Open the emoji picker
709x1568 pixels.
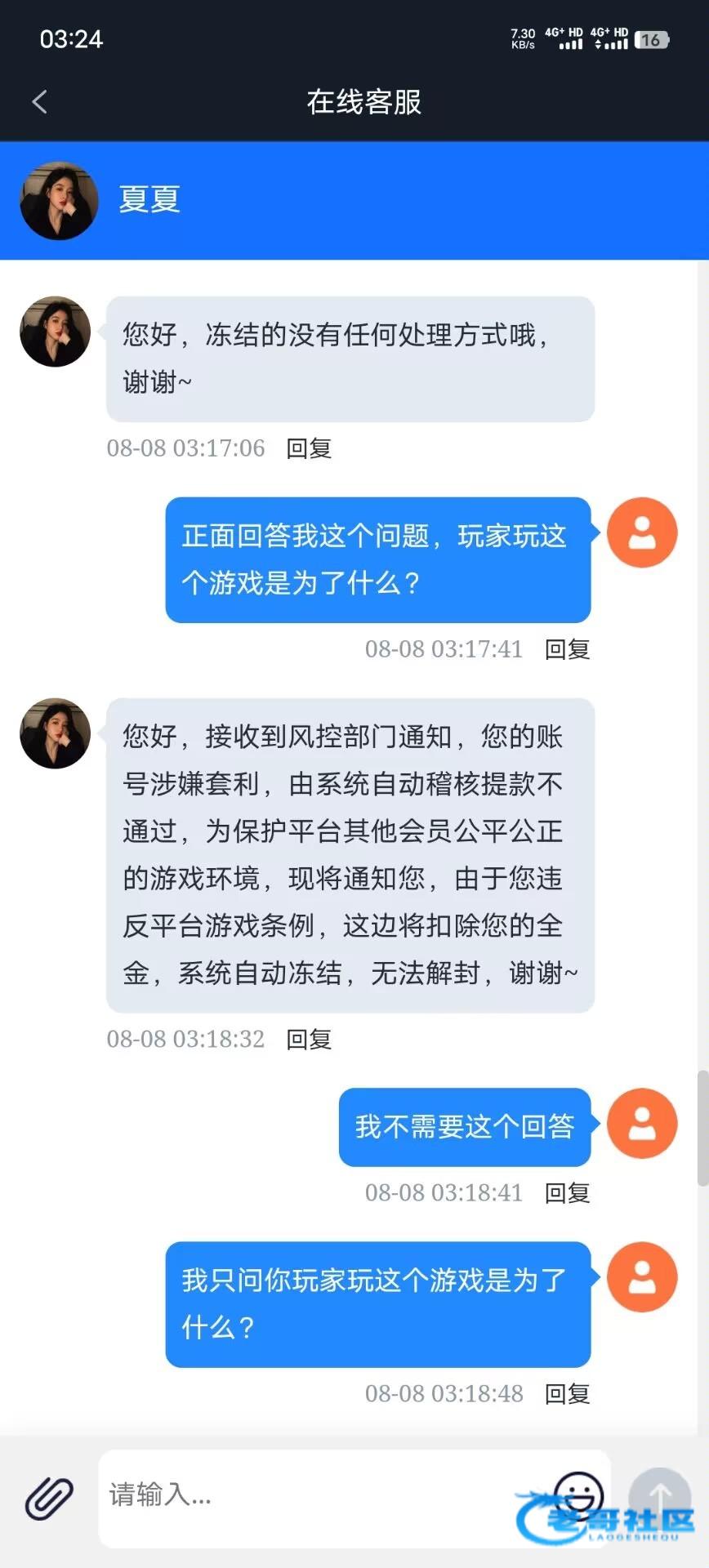point(577,1494)
